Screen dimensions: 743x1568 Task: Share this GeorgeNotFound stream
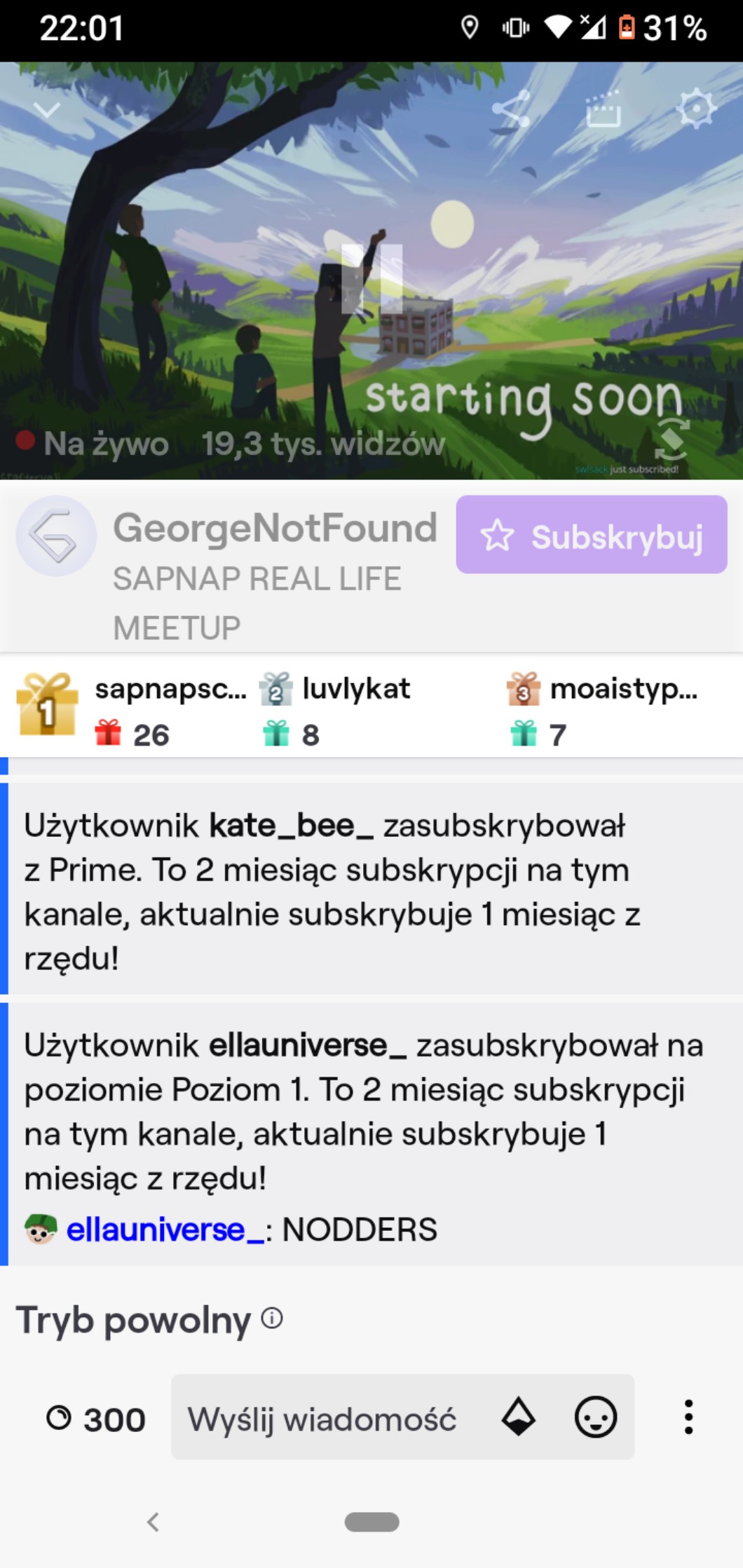[x=511, y=109]
